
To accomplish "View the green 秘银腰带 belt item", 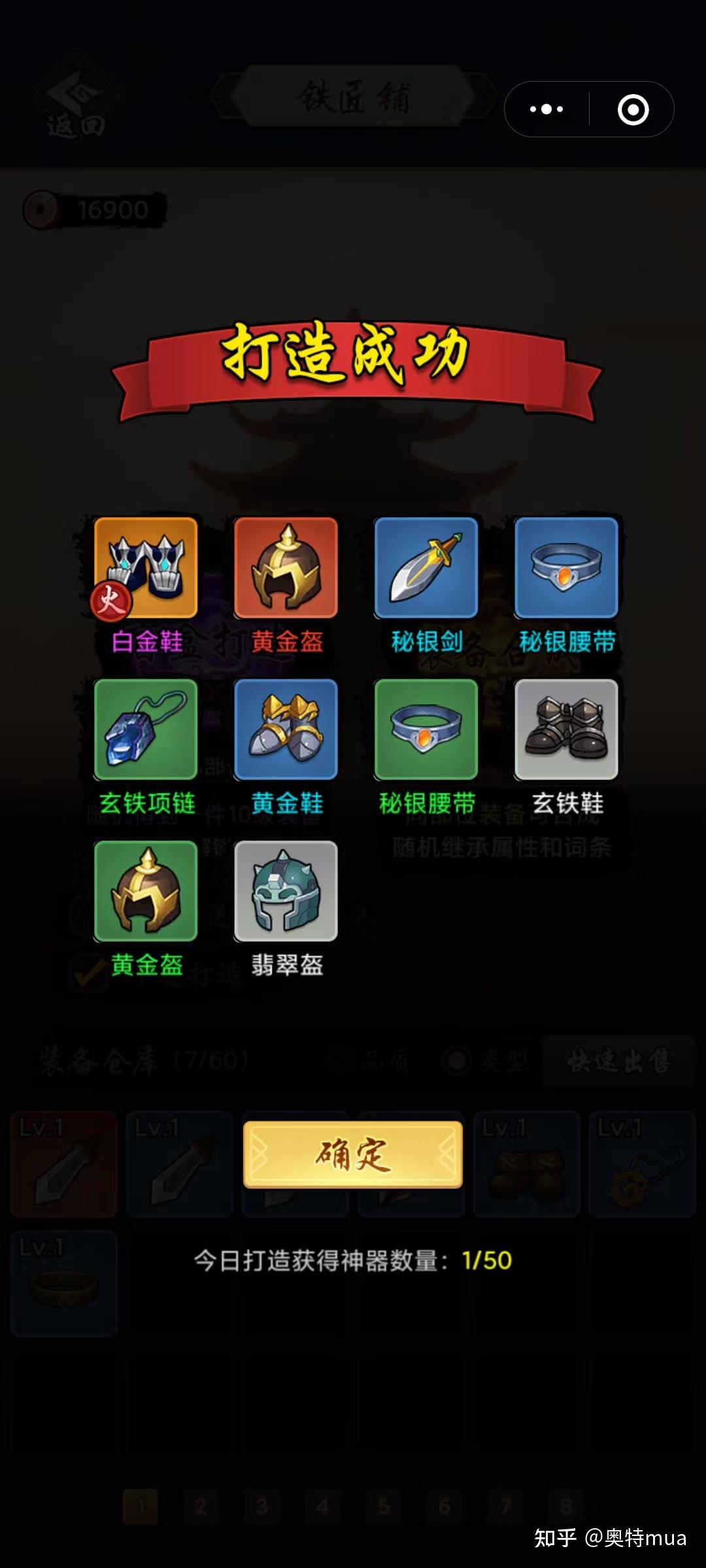I will [x=426, y=729].
